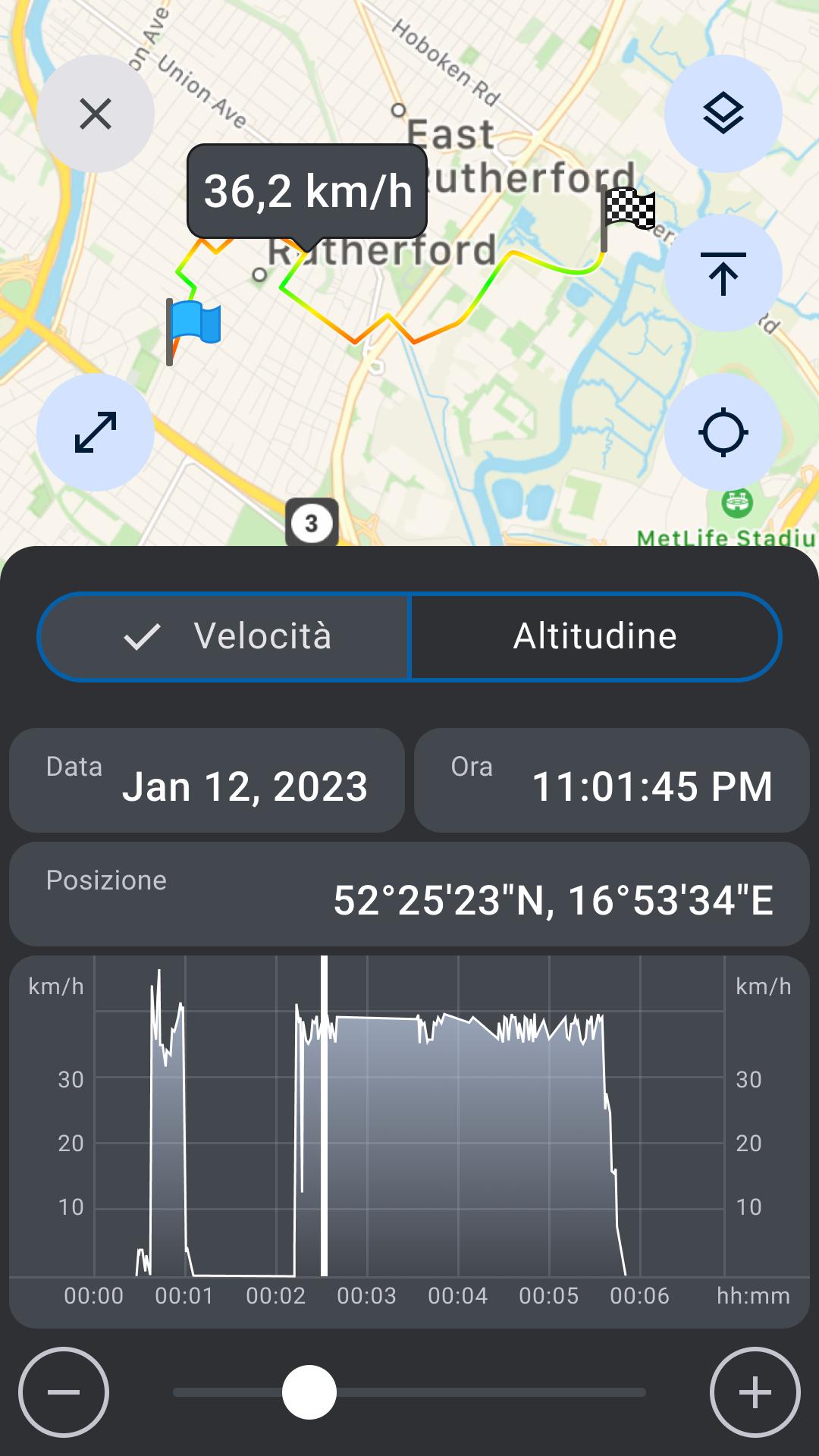Tap the track position slider handle
This screenshot has width=819, height=1456.
[x=309, y=1392]
